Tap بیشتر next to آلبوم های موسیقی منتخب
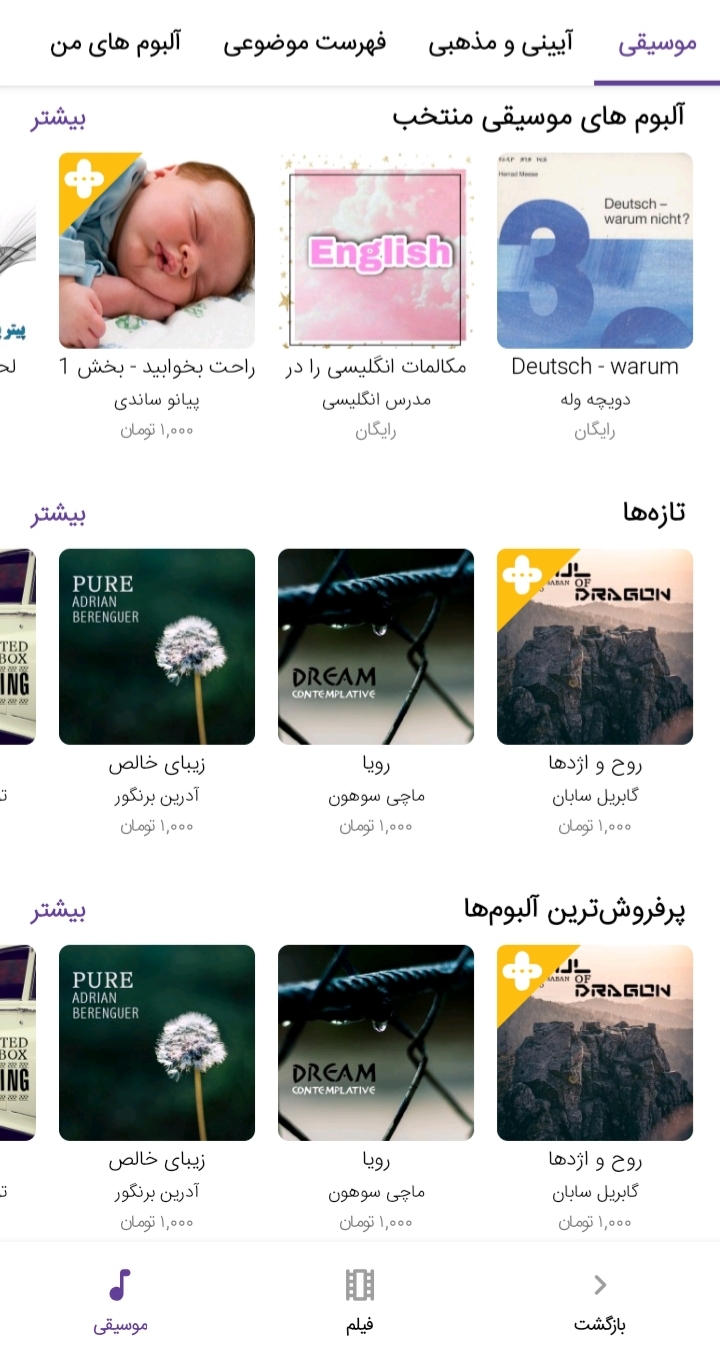 58,118
